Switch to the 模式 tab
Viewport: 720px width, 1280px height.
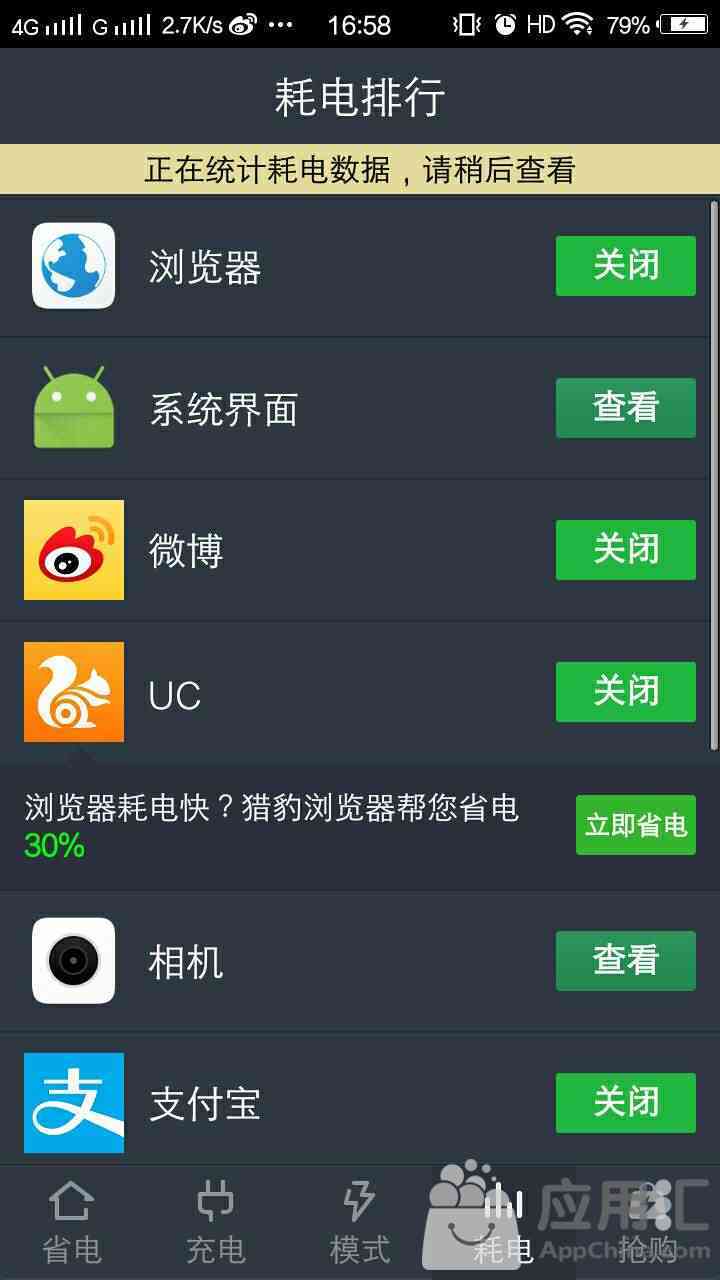(360, 1222)
